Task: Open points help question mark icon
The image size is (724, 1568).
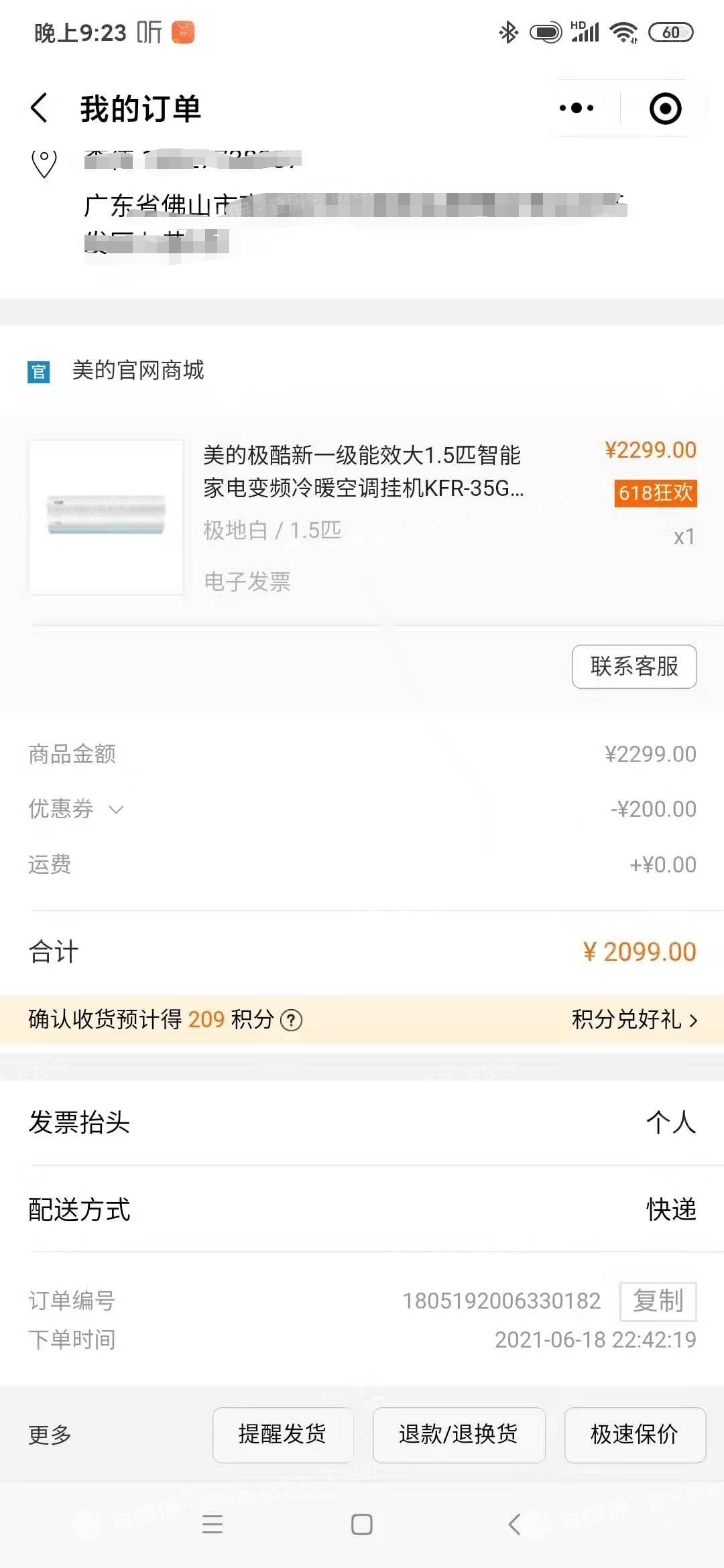Action: (291, 1020)
